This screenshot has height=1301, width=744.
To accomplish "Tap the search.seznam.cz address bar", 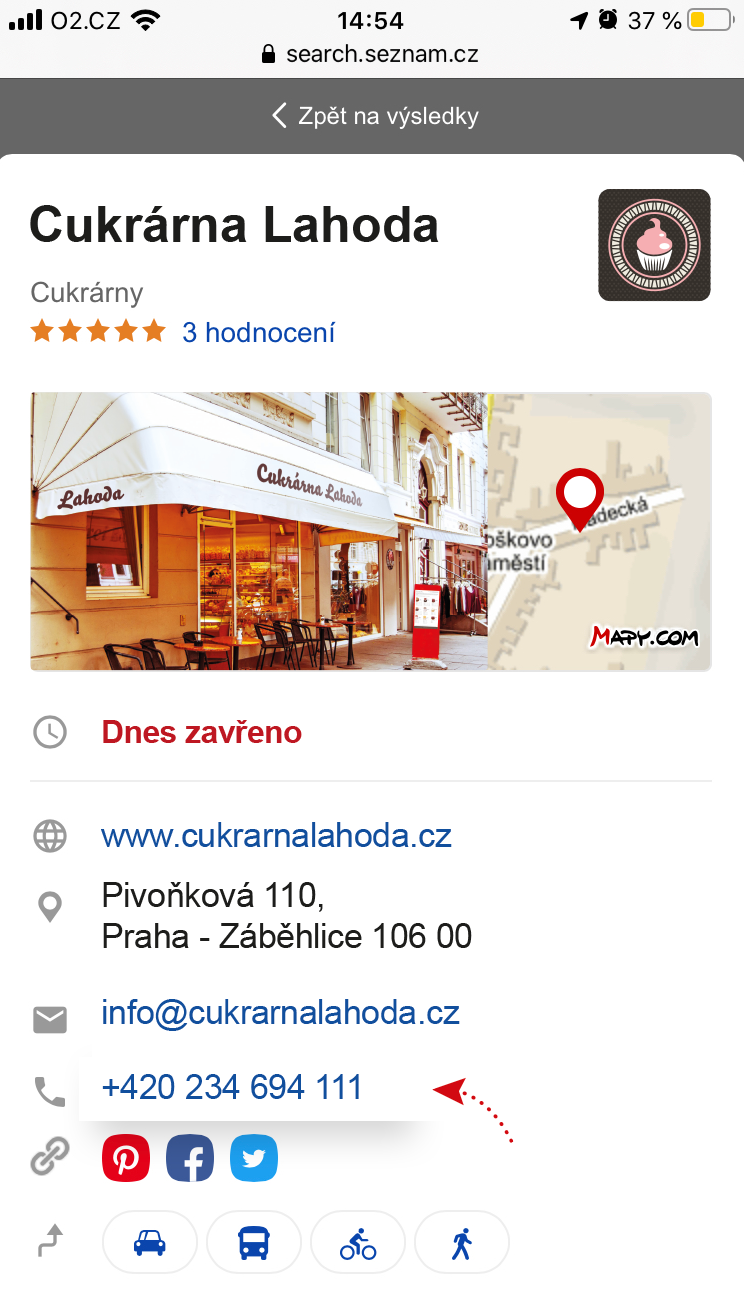I will (x=371, y=54).
